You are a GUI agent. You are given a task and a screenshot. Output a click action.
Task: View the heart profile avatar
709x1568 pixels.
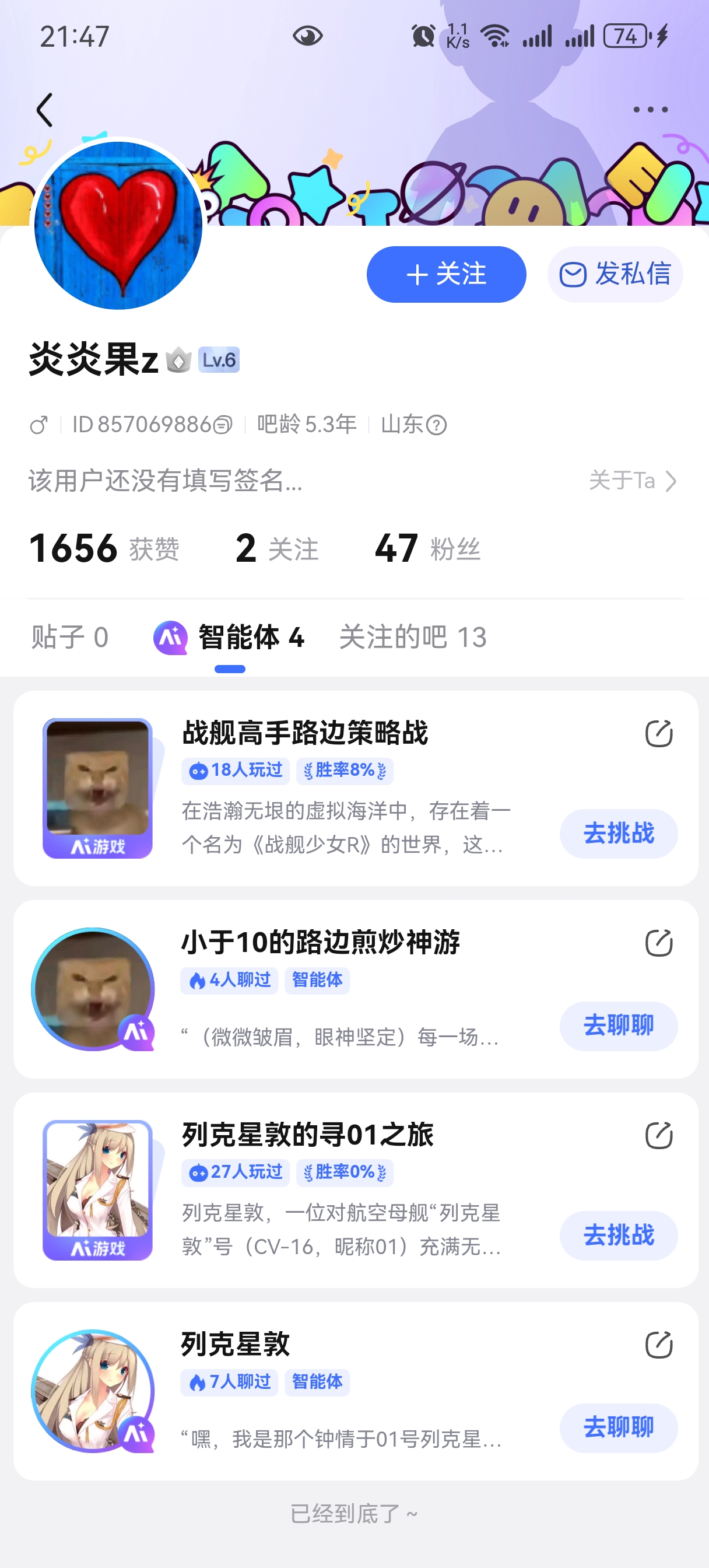pos(118,226)
